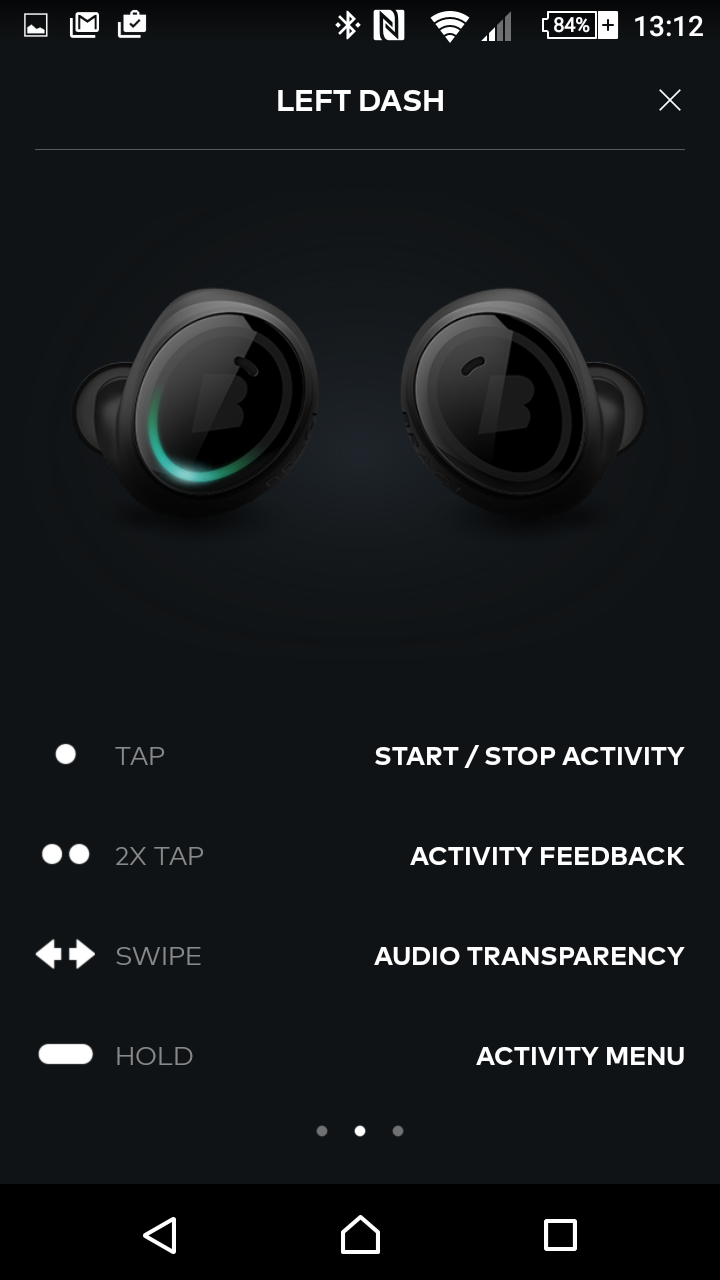Go to the home screen

pyautogui.click(x=360, y=1235)
